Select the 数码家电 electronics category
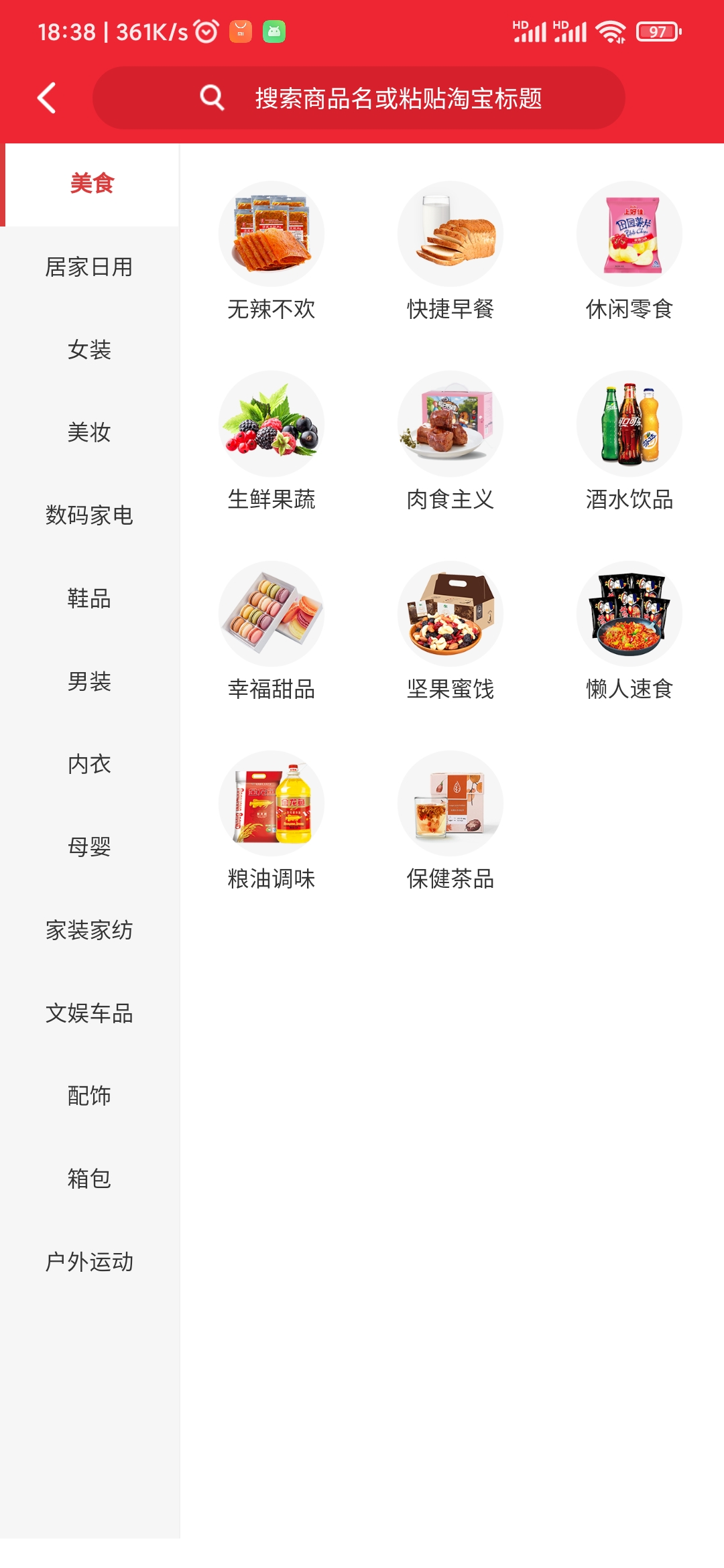 [x=90, y=516]
